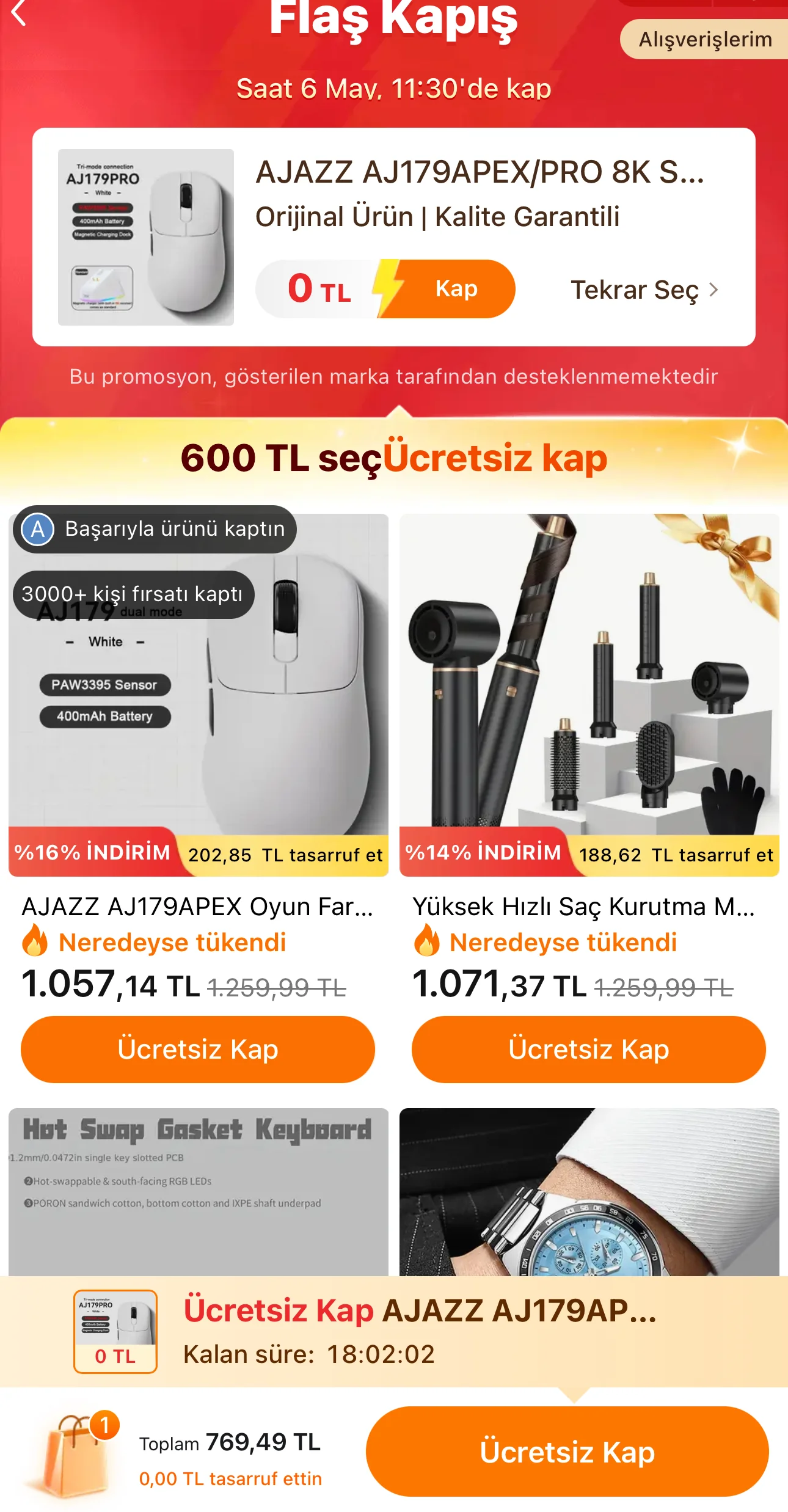Screen dimensions: 788x1512
Task: Claim the Saç Kurutma product with Ücretsiz Kap
Action: (588, 1049)
